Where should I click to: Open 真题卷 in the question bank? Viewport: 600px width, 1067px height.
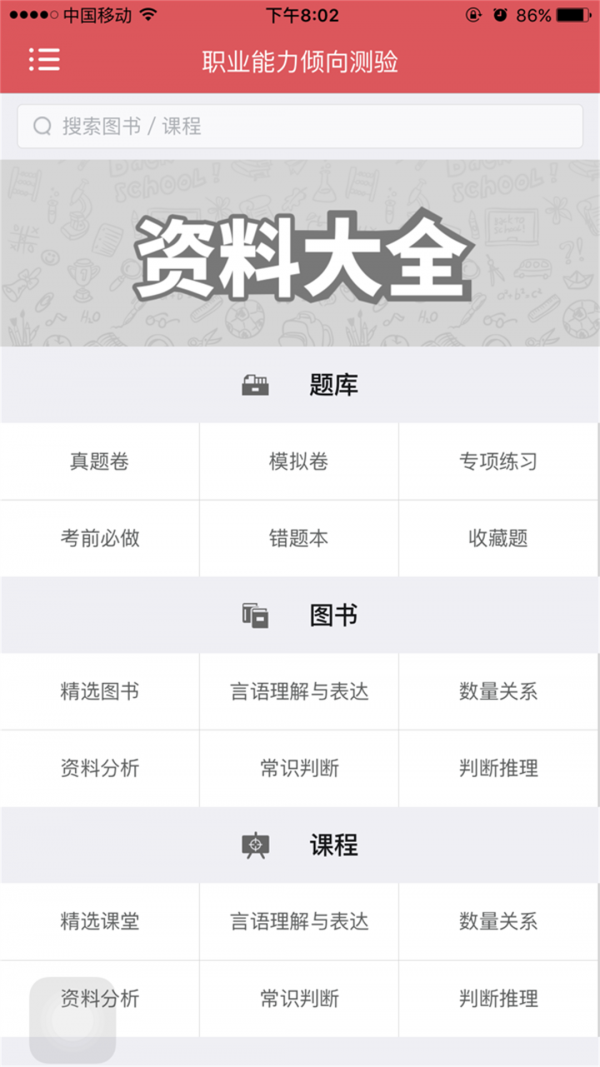99,461
